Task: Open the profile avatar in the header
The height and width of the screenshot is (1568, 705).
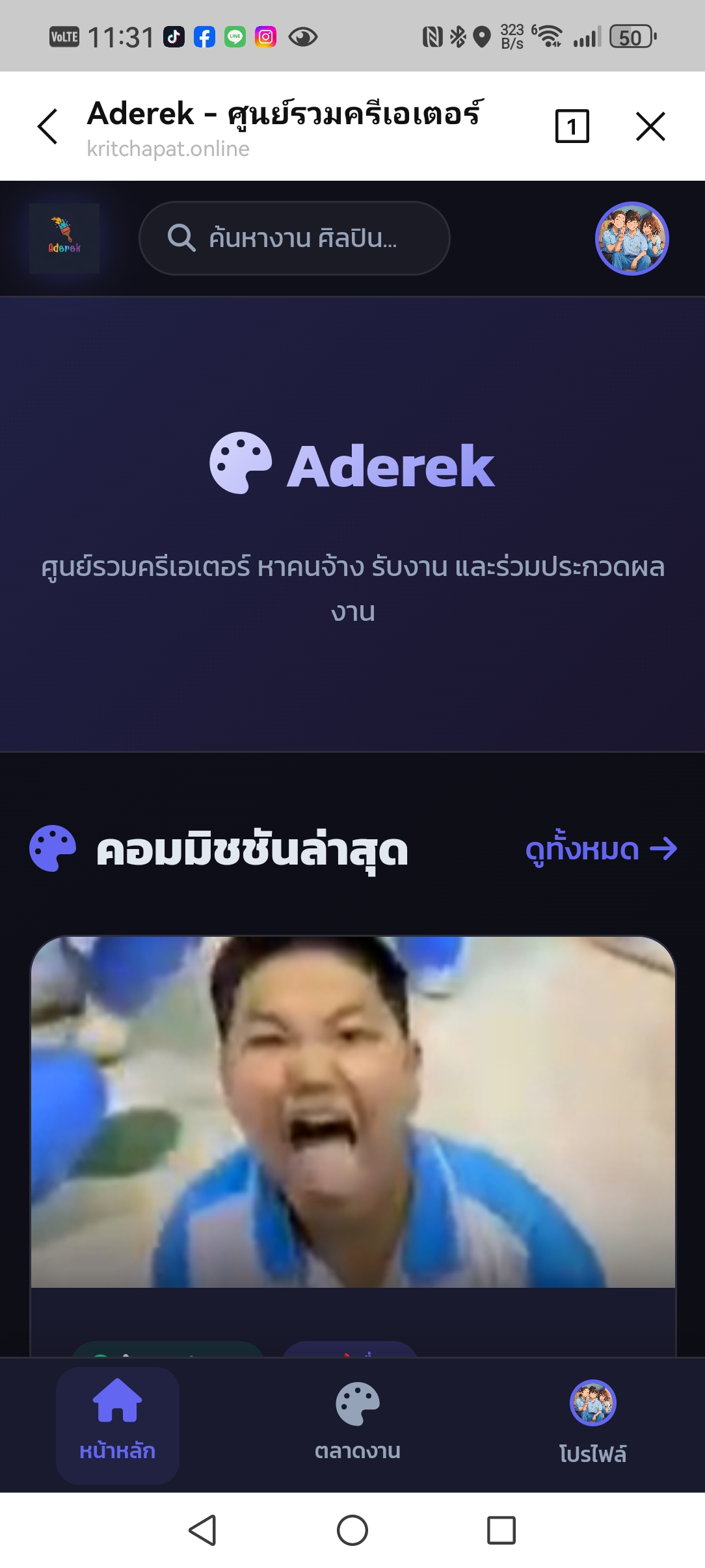Action: (632, 239)
